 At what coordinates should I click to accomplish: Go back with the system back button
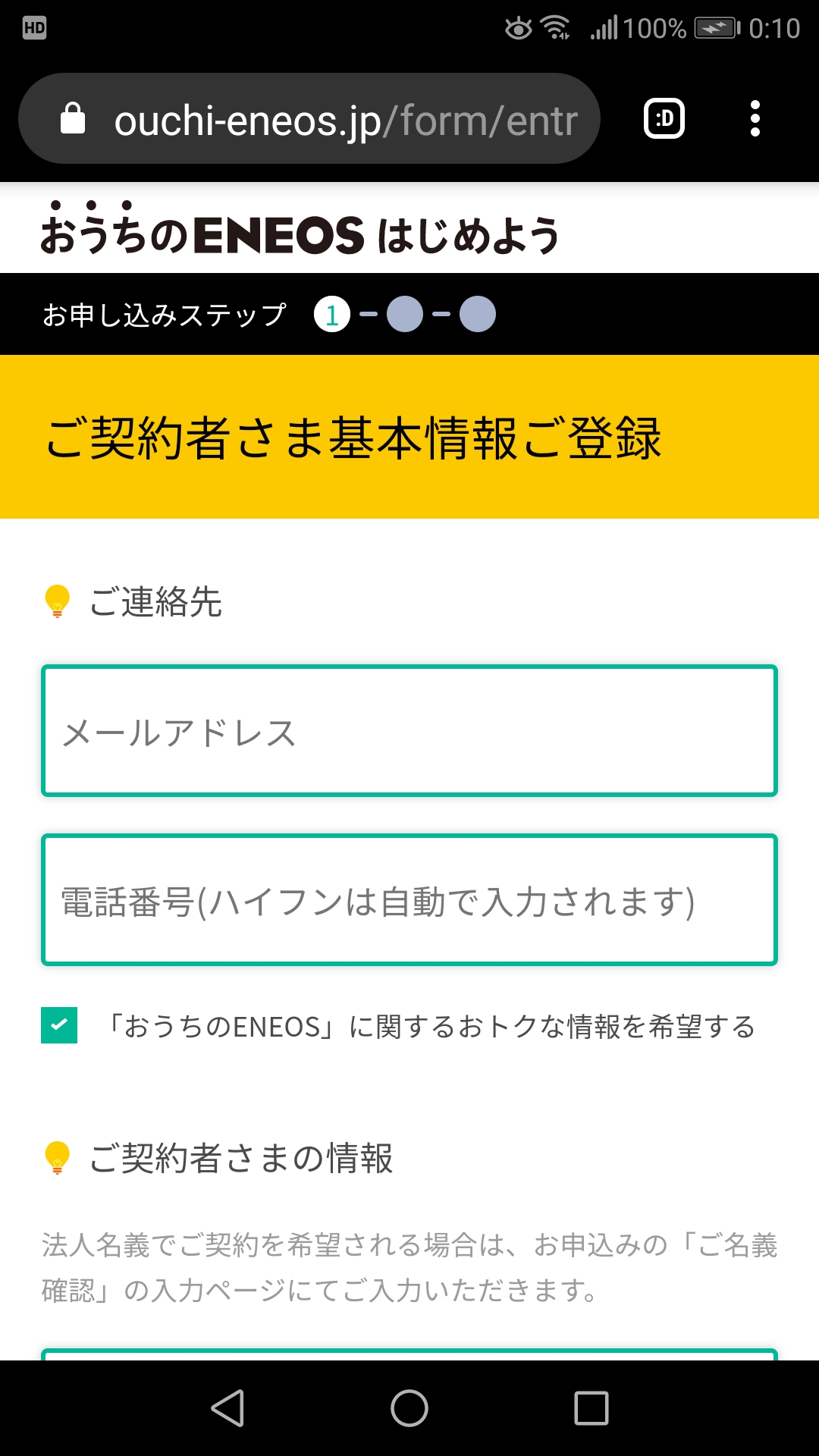click(227, 1408)
